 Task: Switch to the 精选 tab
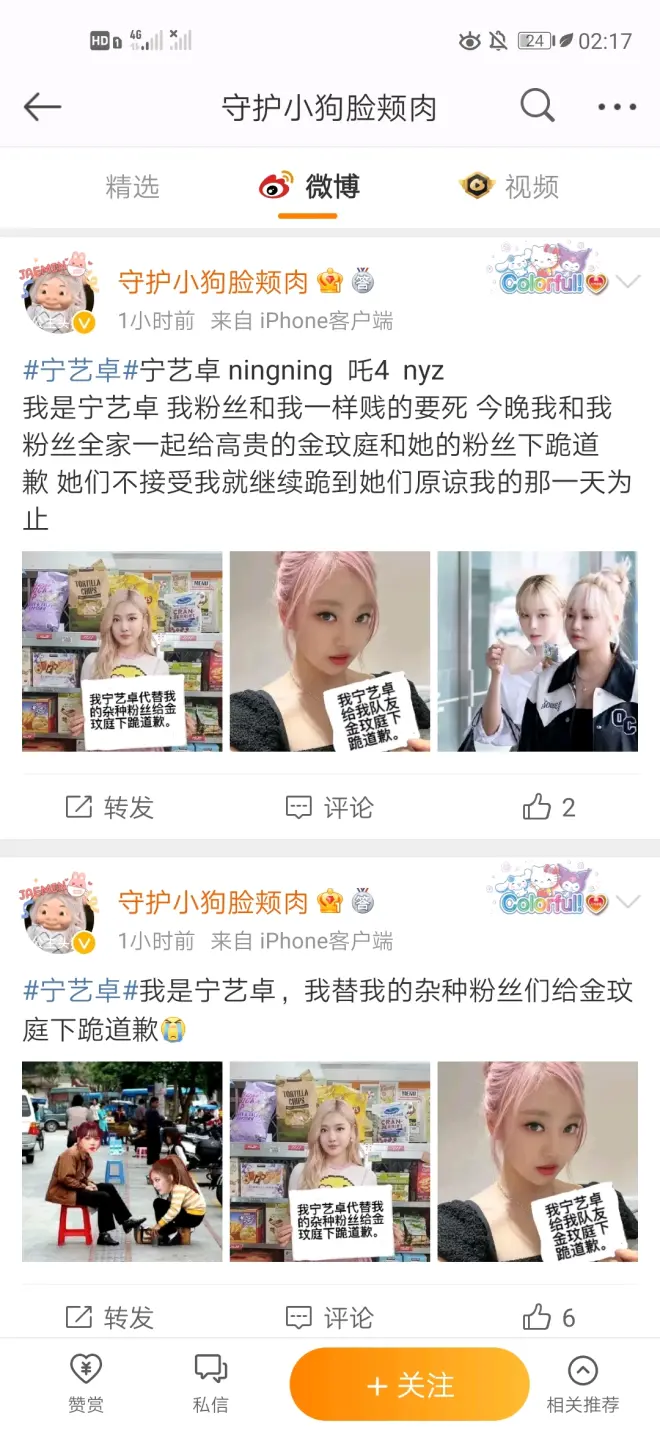132,187
